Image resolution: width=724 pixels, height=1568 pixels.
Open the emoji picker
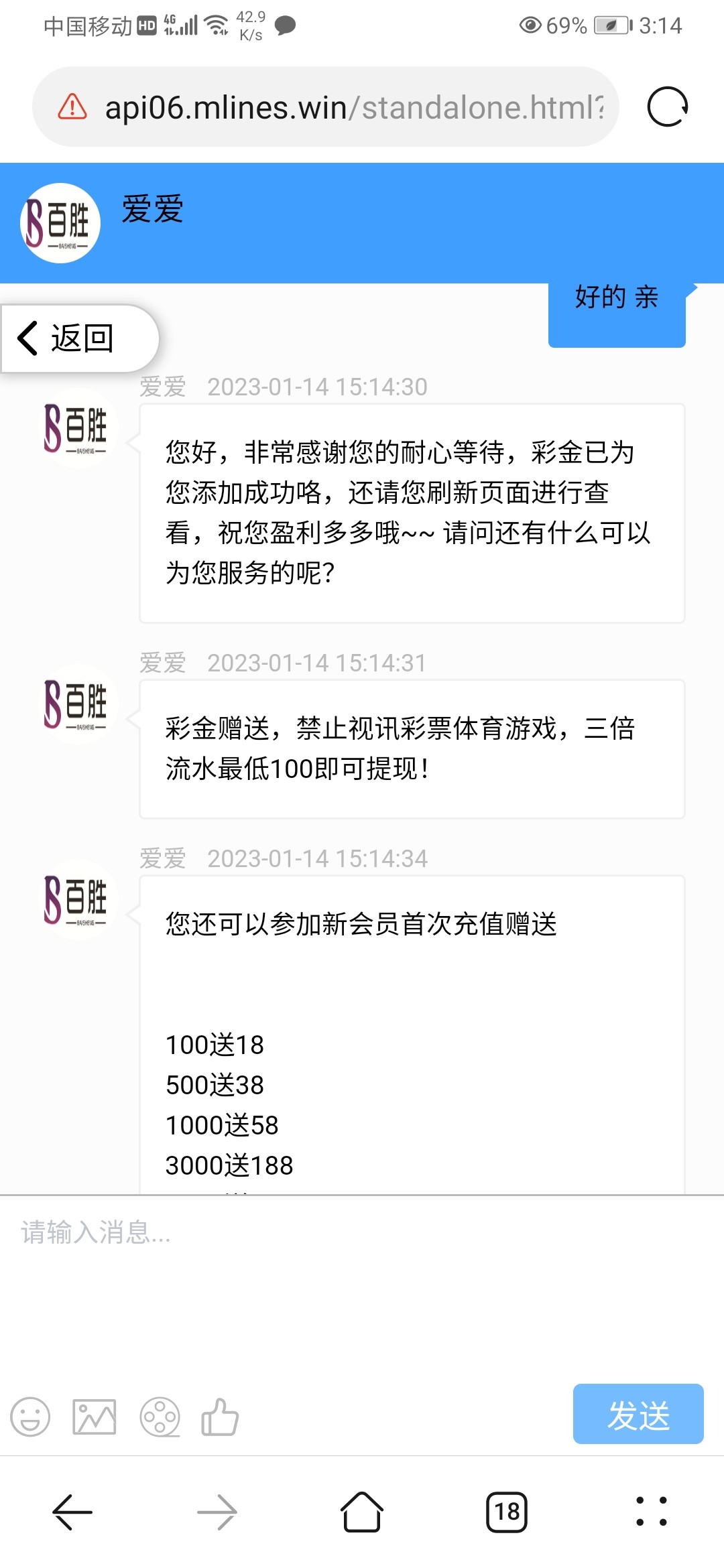coord(30,1417)
